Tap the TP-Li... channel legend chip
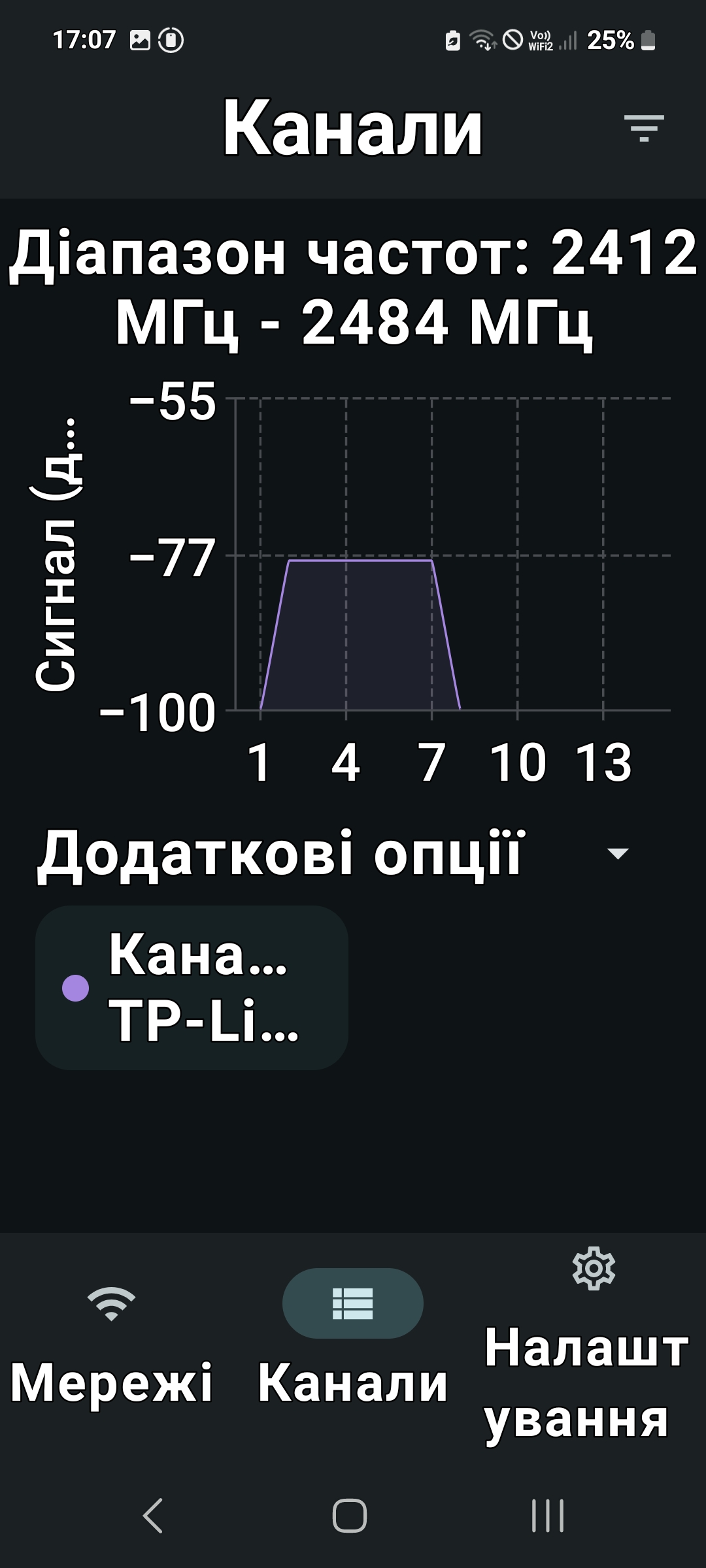This screenshot has width=706, height=1568. pos(192,987)
